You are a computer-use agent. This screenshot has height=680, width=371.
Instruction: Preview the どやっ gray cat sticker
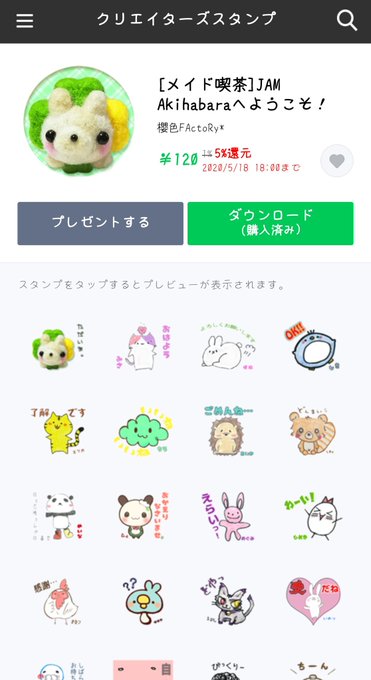[228, 601]
